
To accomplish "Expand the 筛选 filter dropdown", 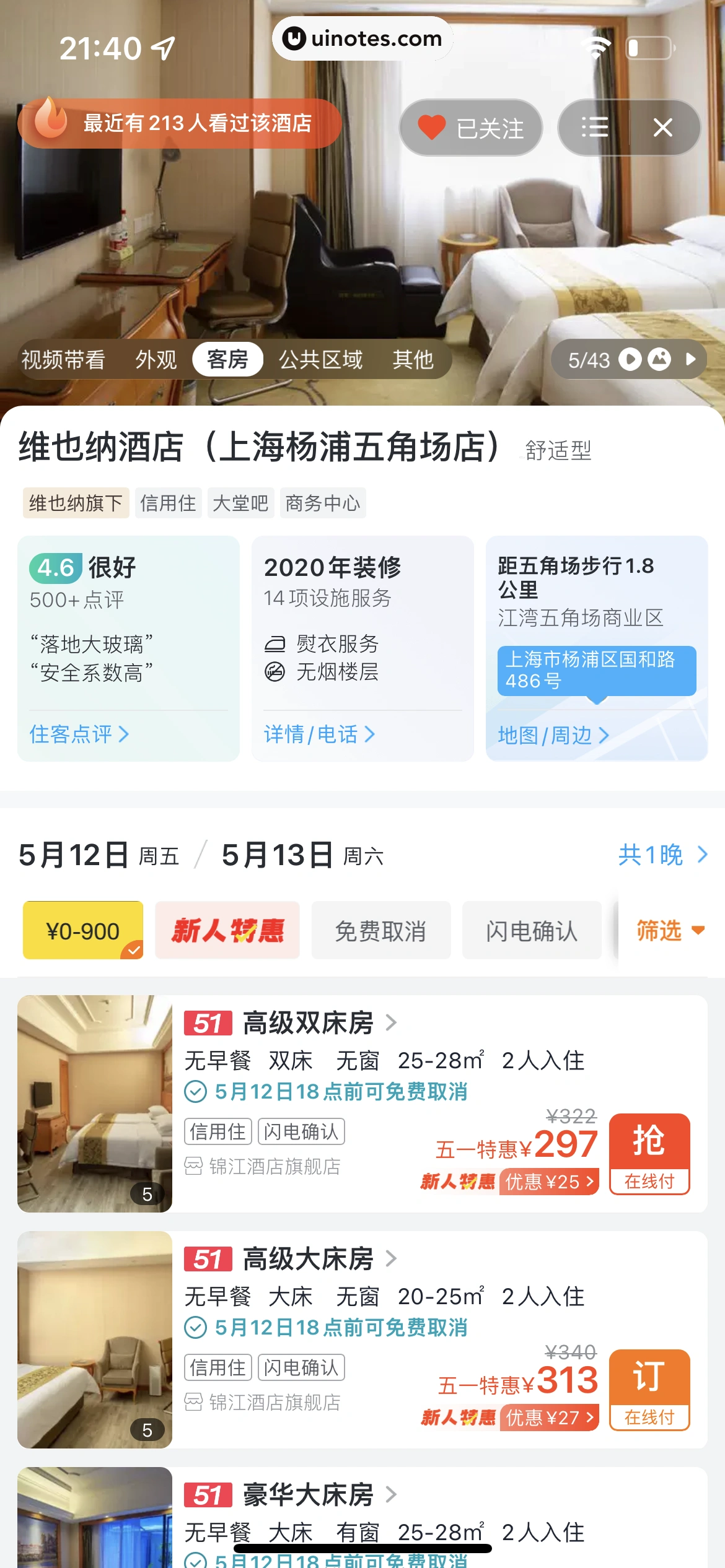I will (x=670, y=931).
